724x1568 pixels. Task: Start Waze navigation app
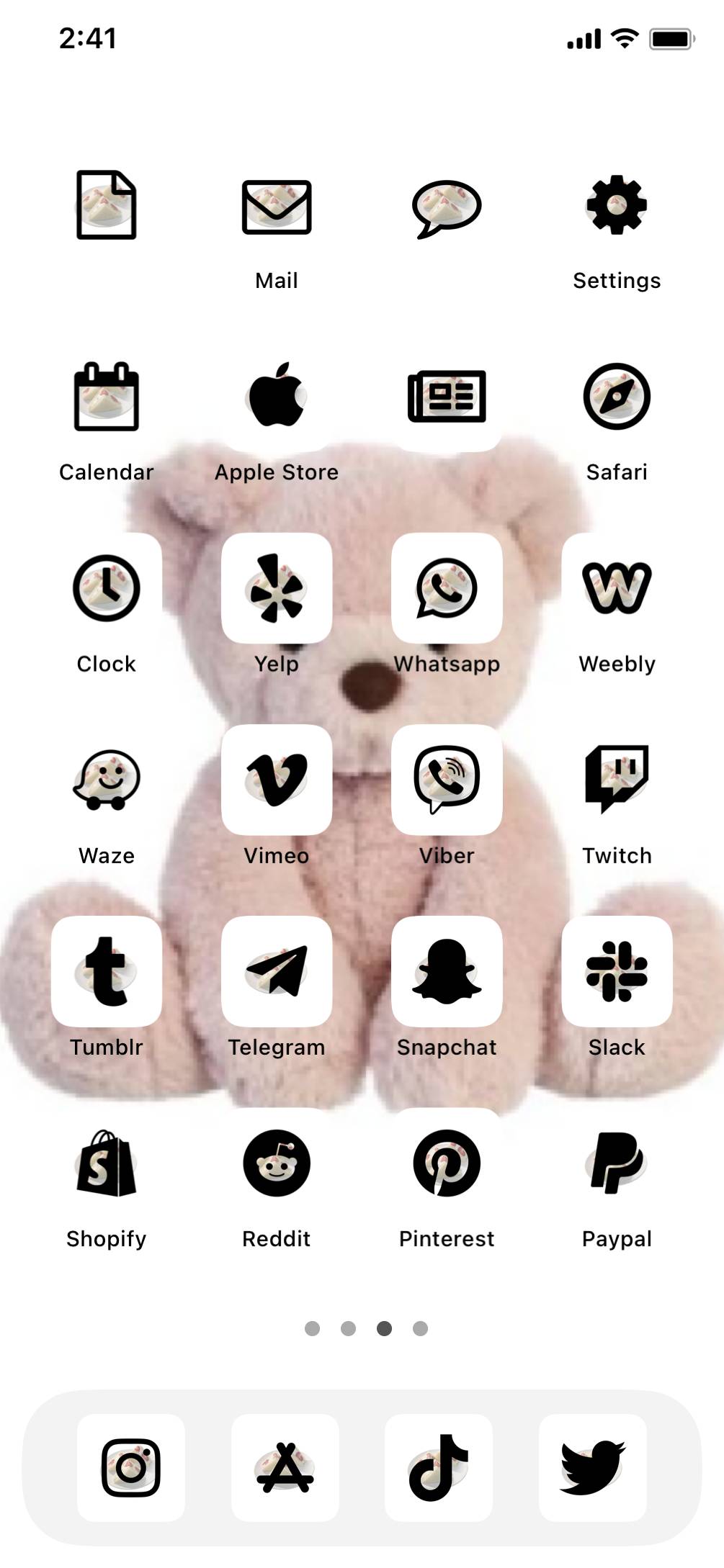[x=107, y=780]
